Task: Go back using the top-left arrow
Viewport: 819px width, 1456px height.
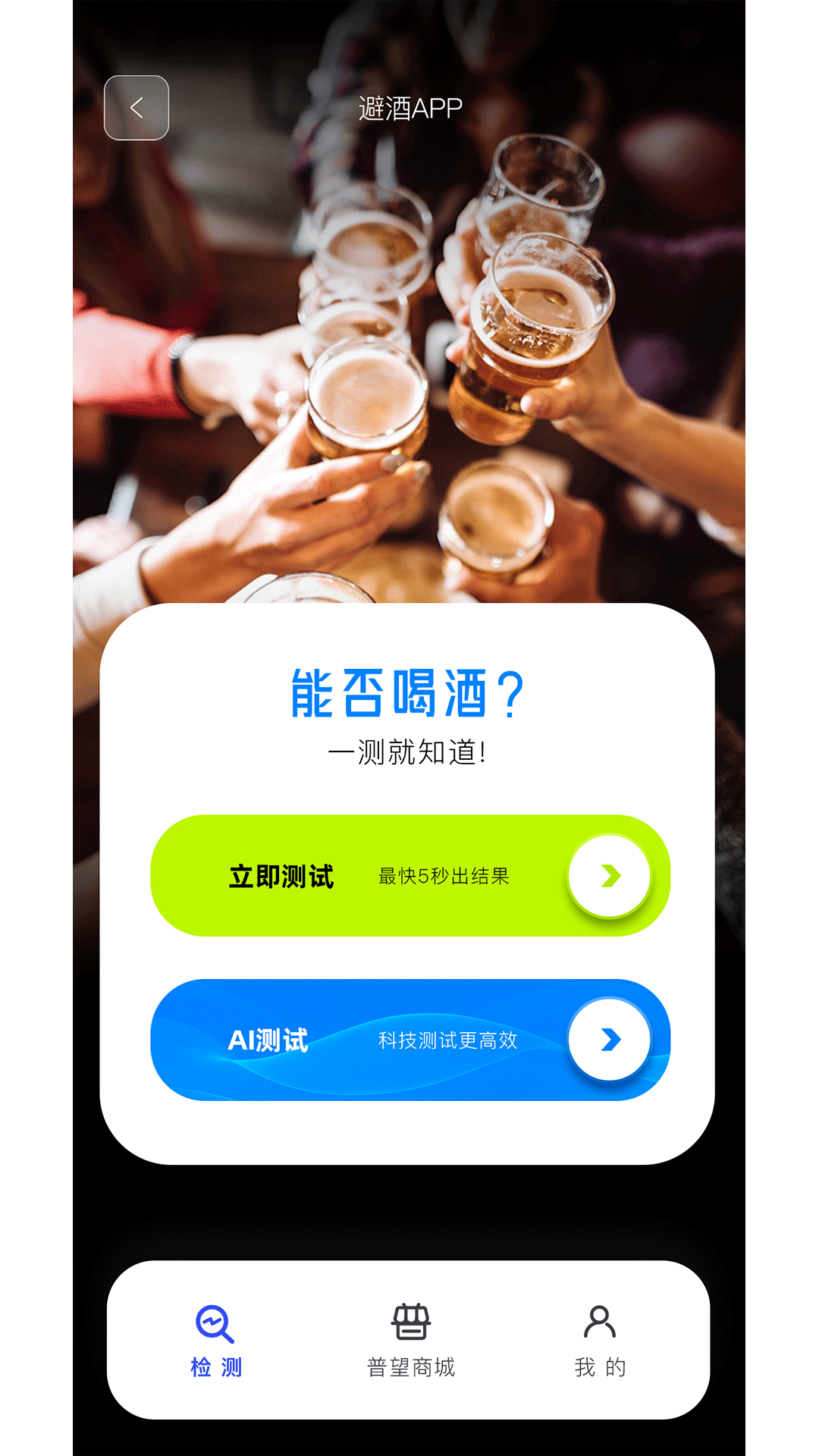Action: (x=136, y=108)
